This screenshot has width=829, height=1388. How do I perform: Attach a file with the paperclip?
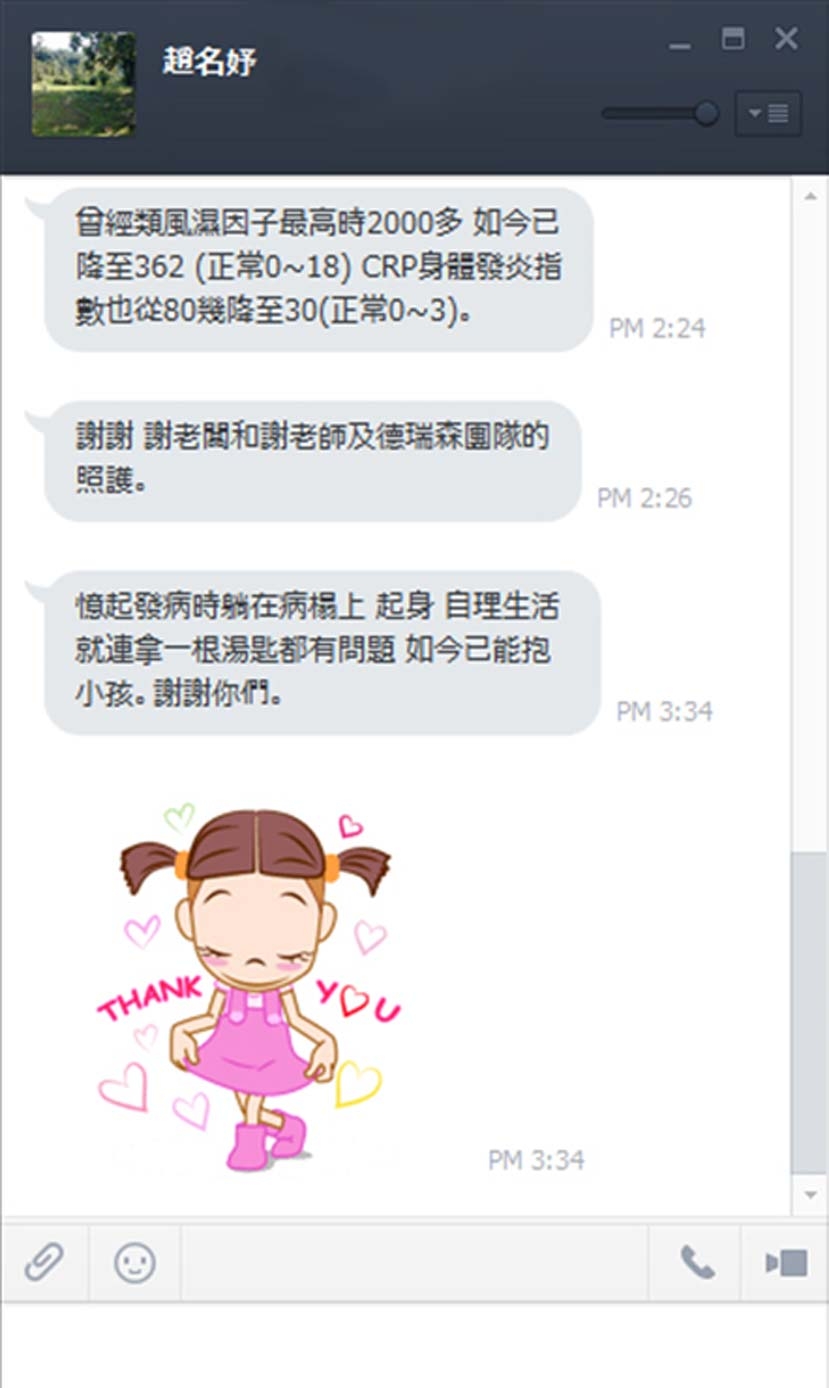[44, 1262]
